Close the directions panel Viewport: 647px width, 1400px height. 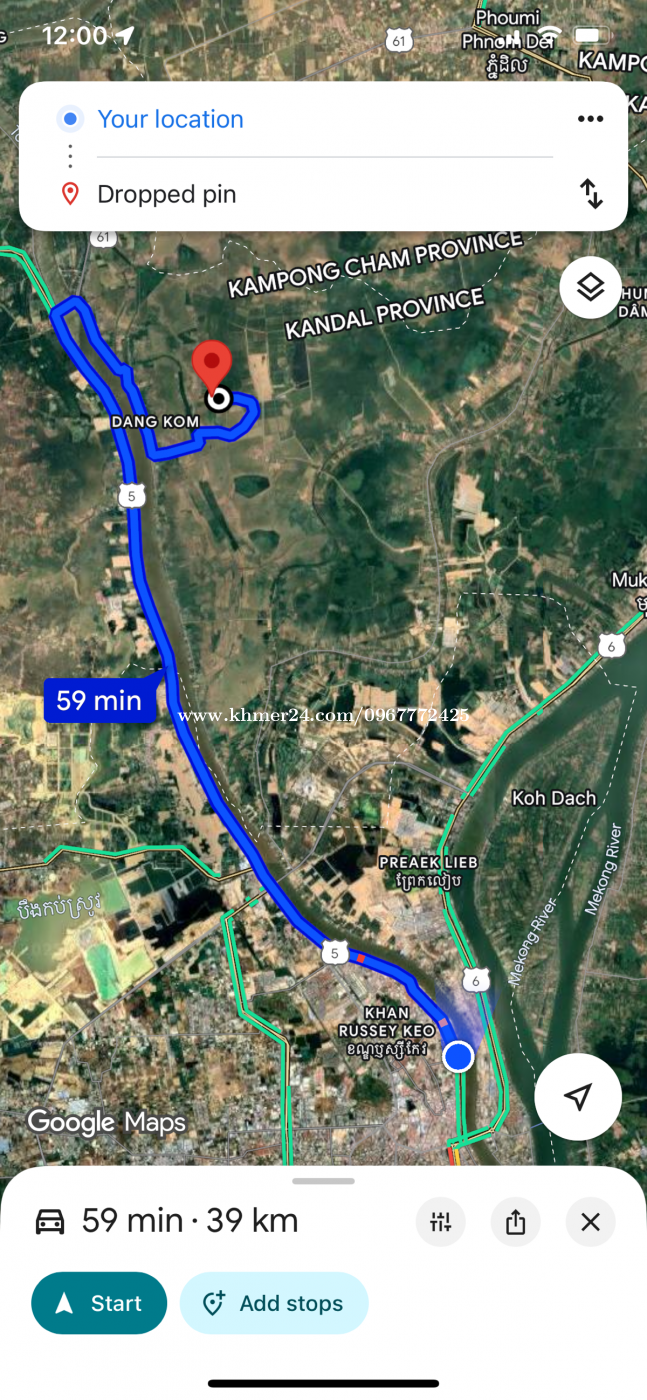click(x=590, y=1221)
